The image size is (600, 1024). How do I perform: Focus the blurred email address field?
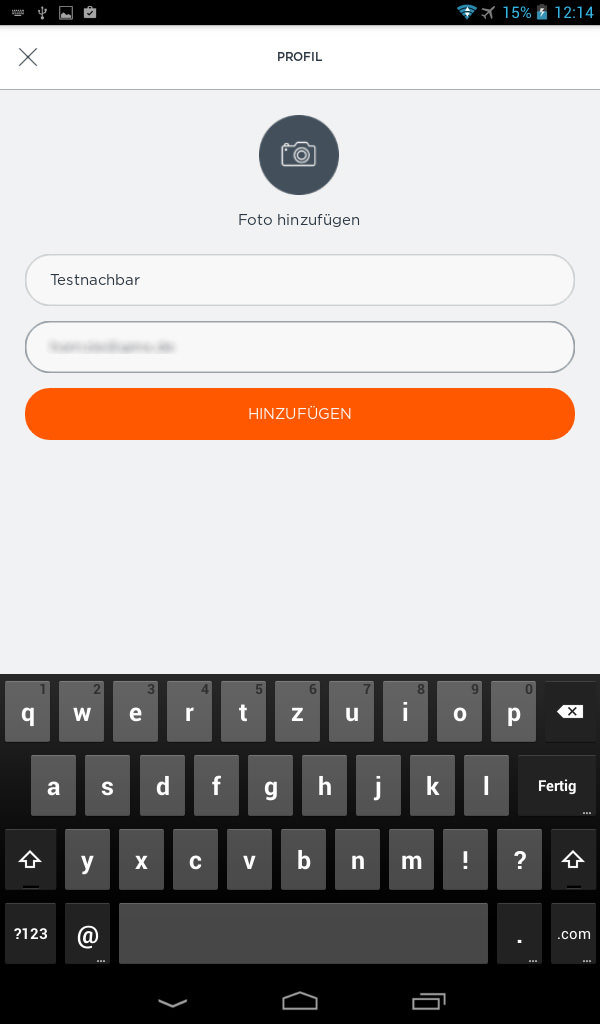coord(300,347)
